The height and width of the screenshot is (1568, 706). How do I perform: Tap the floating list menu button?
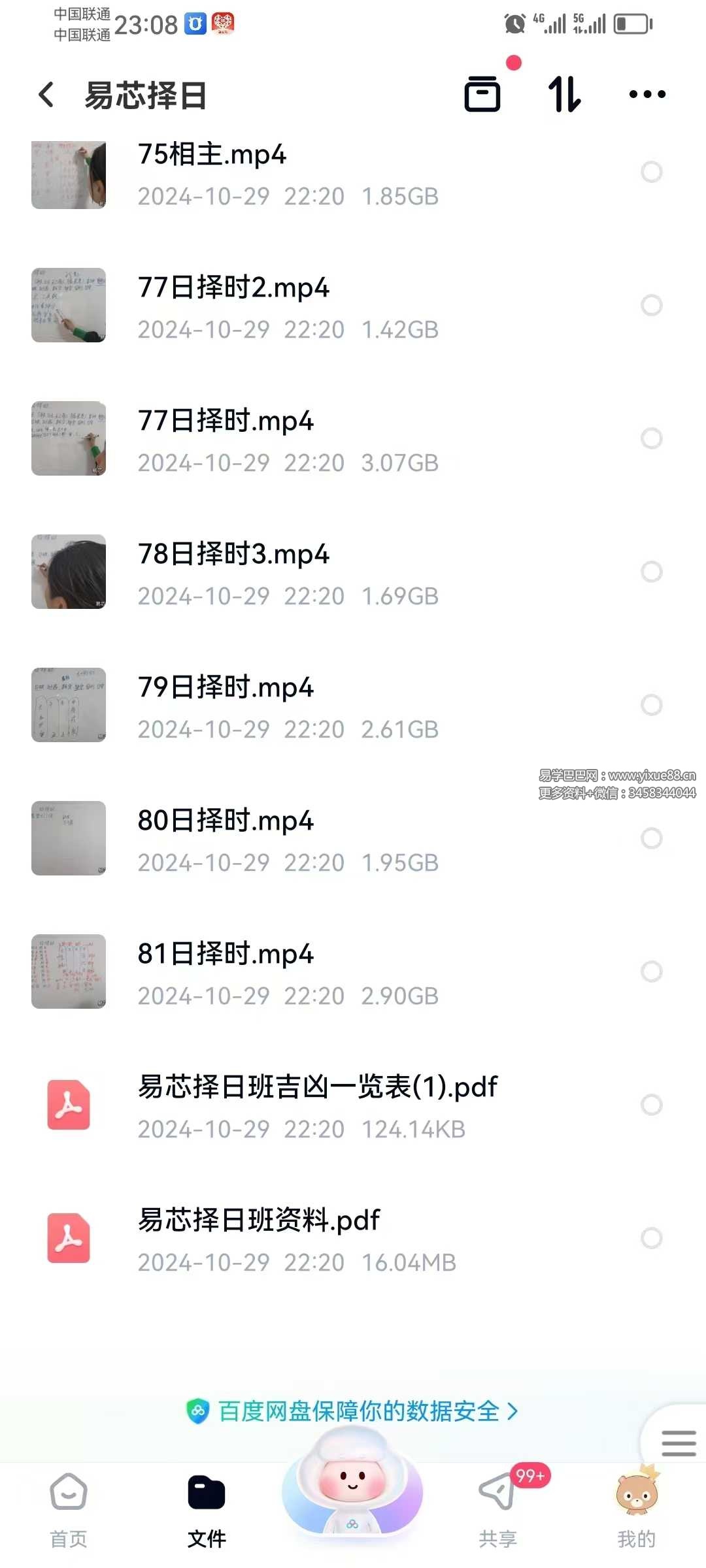pyautogui.click(x=678, y=1443)
